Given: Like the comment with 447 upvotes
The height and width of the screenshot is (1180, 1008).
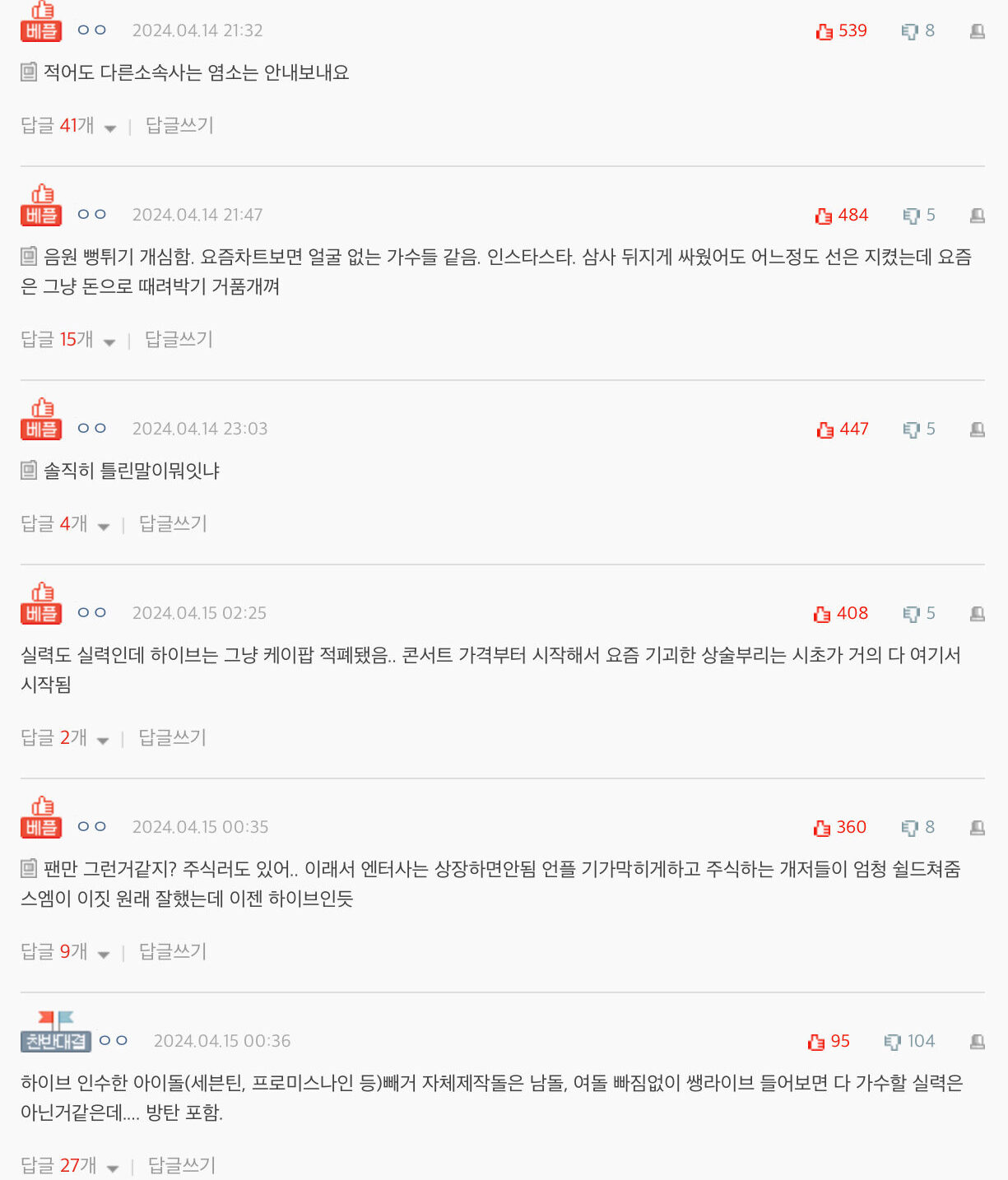Looking at the screenshot, I should tap(825, 430).
